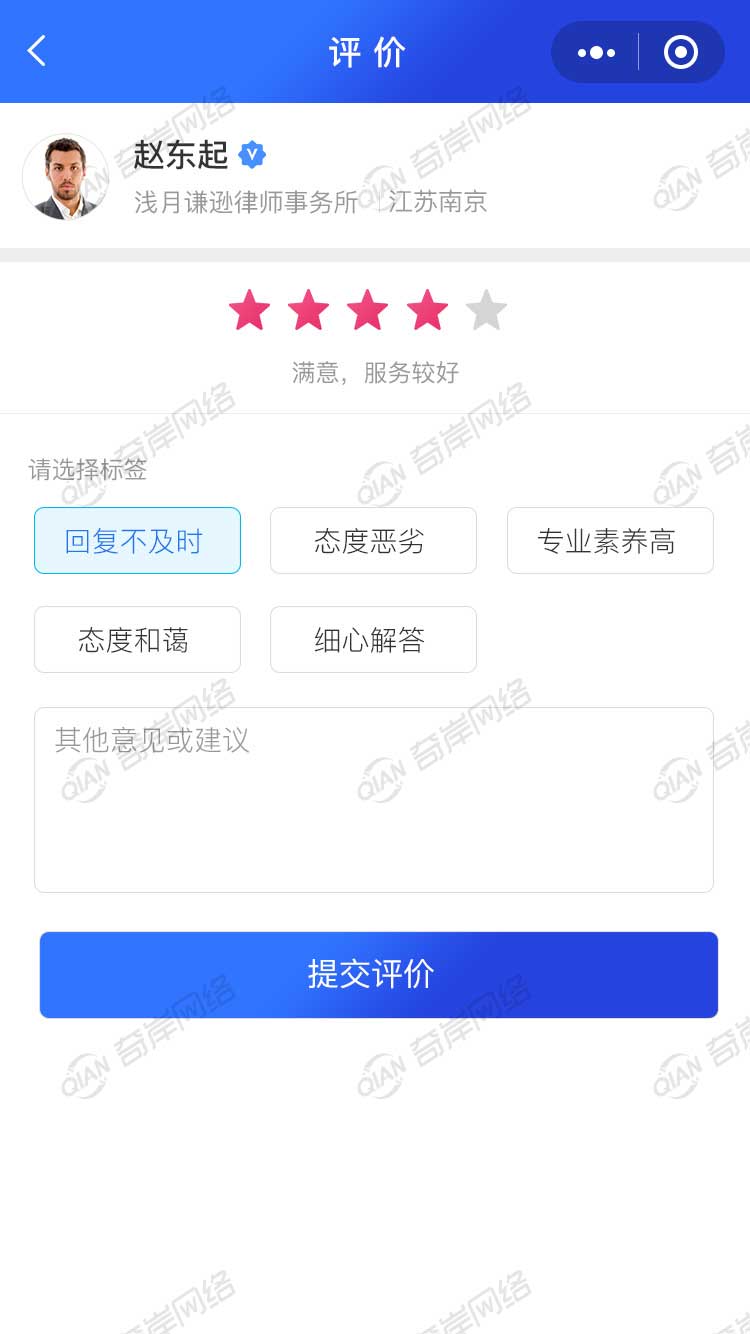Set the rating to two stars

pos(308,310)
